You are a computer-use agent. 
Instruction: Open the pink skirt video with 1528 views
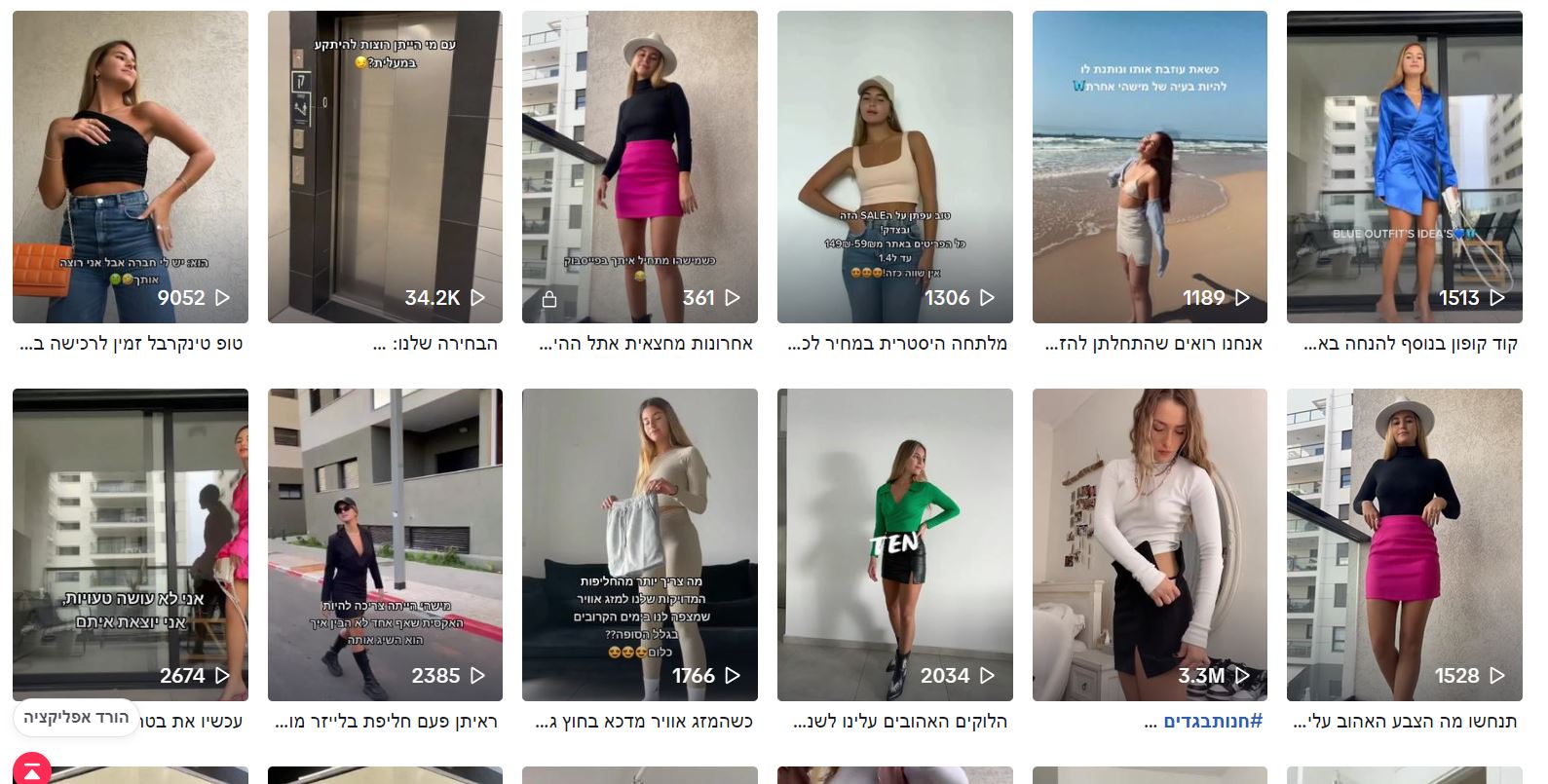(1404, 544)
